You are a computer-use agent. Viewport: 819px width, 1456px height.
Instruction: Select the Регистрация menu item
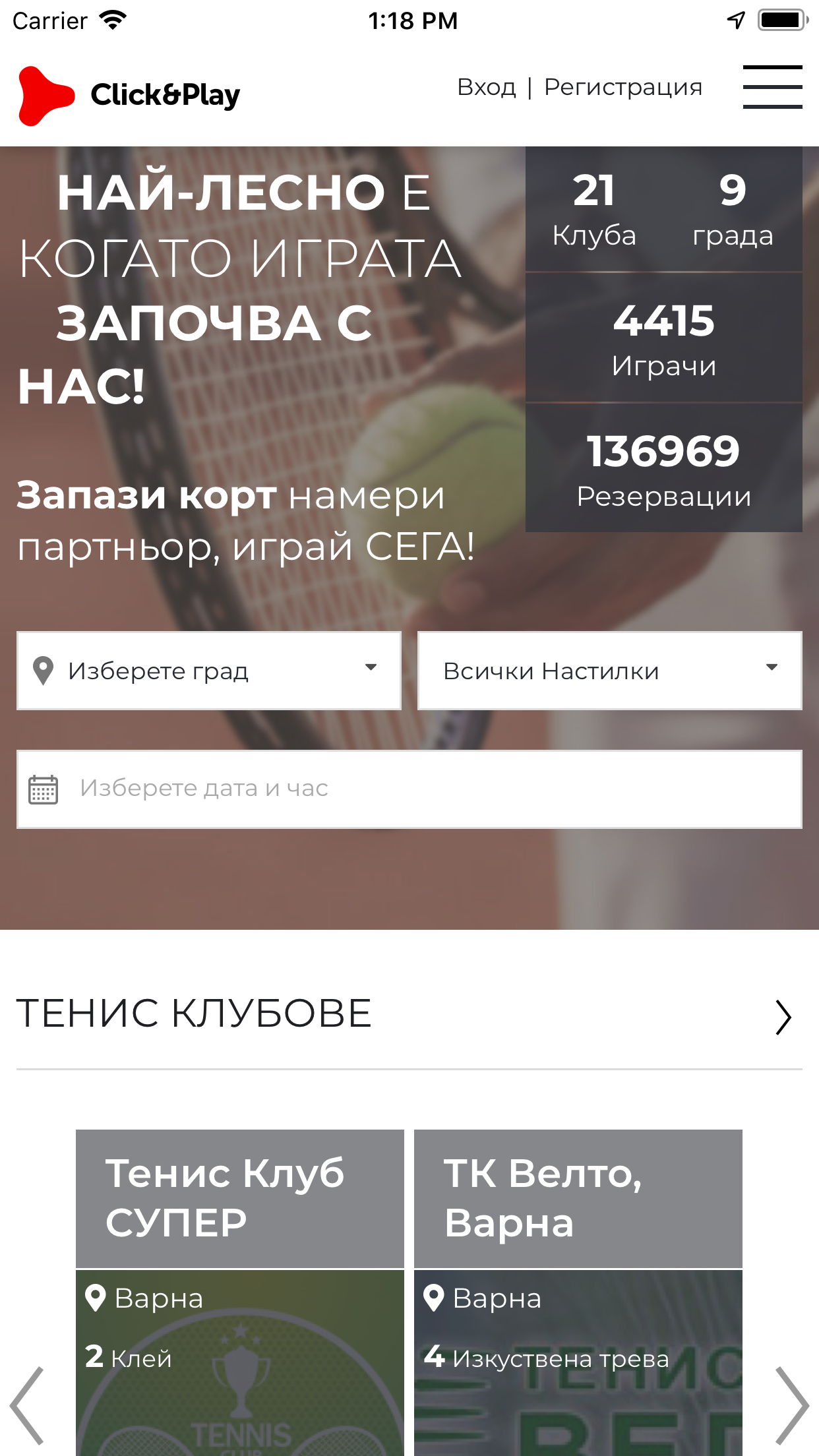click(623, 86)
